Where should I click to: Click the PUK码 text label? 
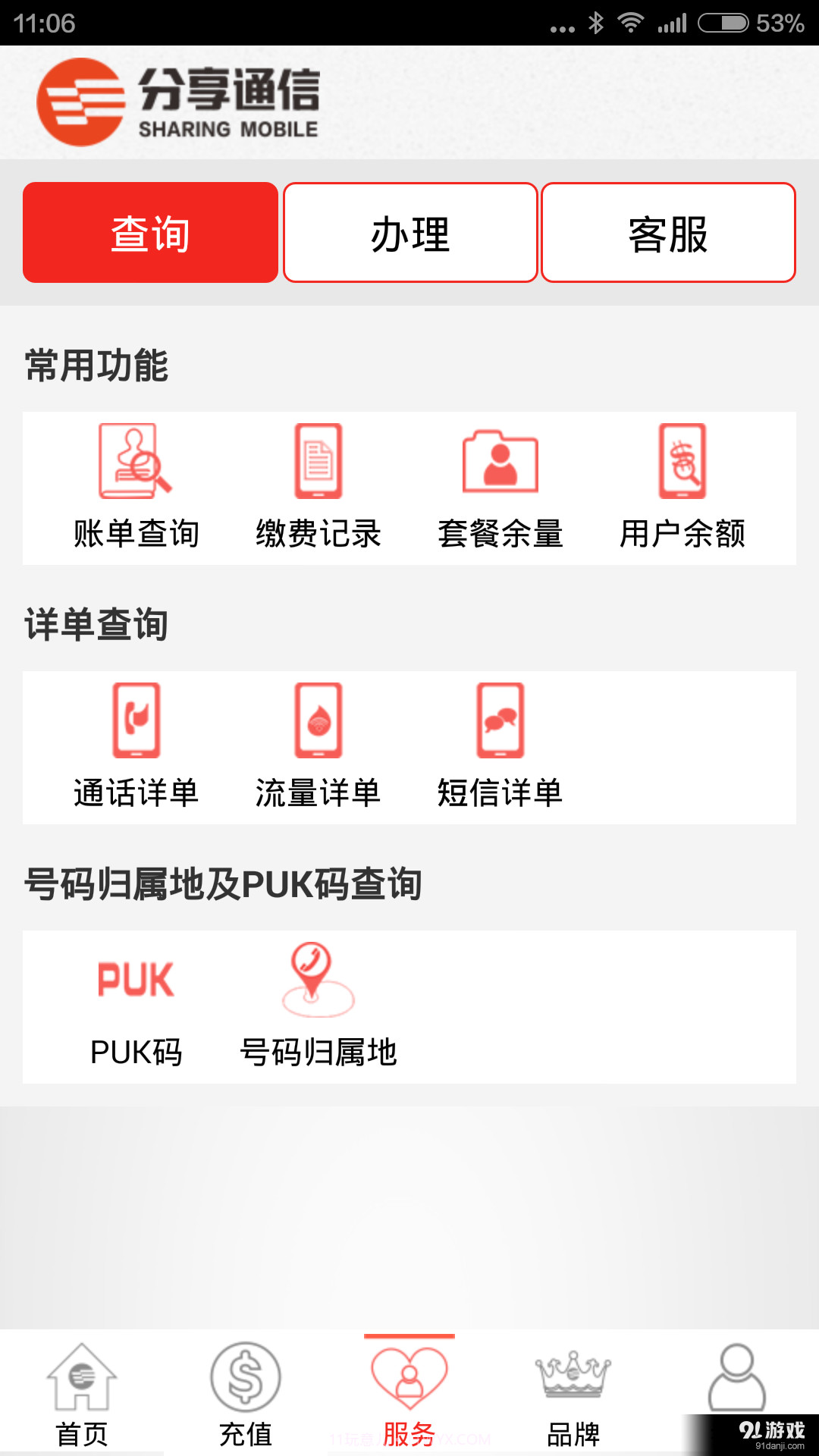pyautogui.click(x=136, y=1053)
